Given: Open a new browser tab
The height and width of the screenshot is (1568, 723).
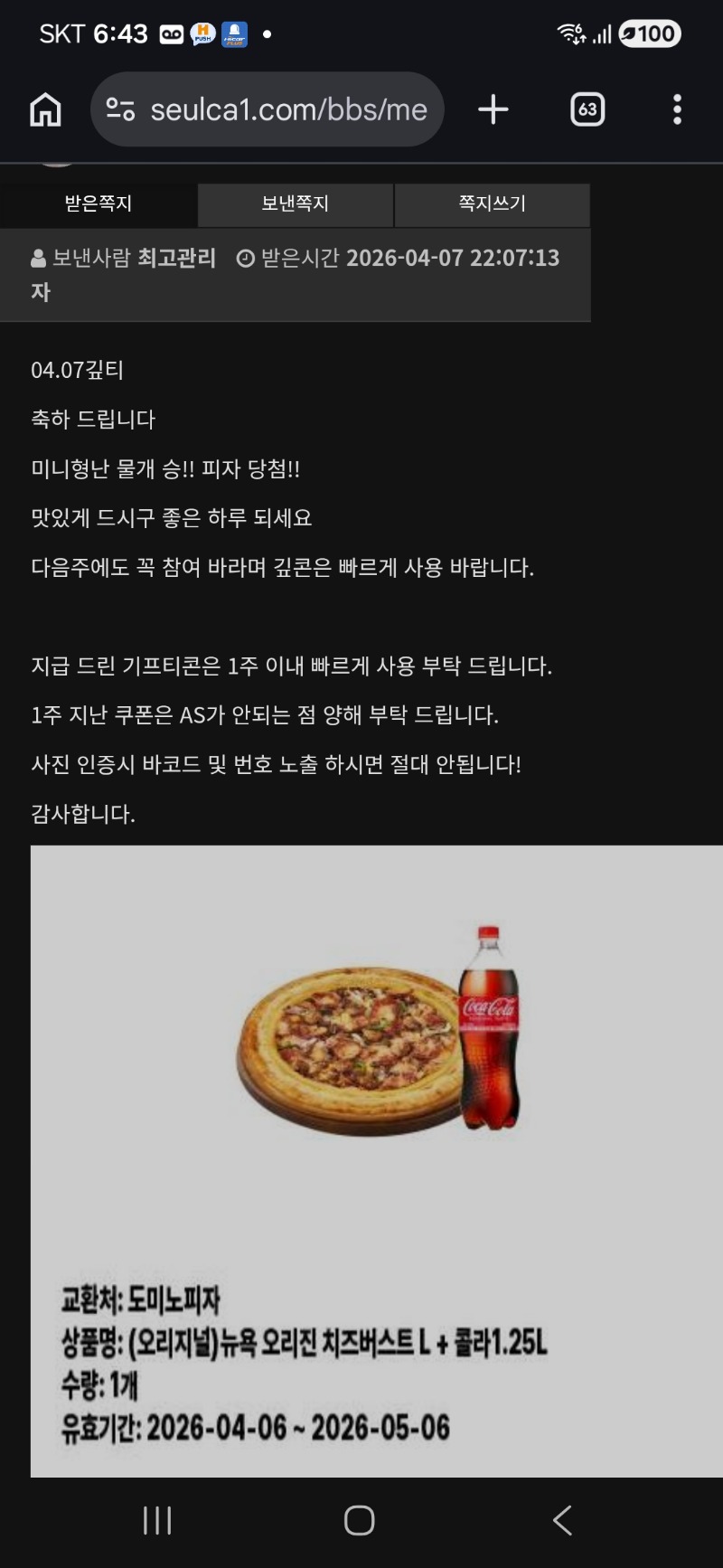Looking at the screenshot, I should [493, 110].
